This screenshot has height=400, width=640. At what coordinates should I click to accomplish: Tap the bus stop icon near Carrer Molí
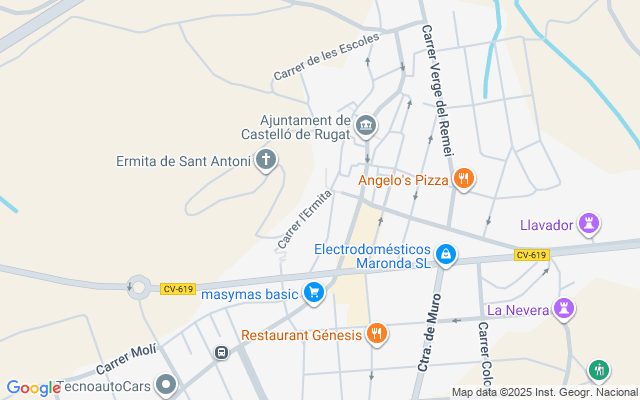tap(220, 352)
